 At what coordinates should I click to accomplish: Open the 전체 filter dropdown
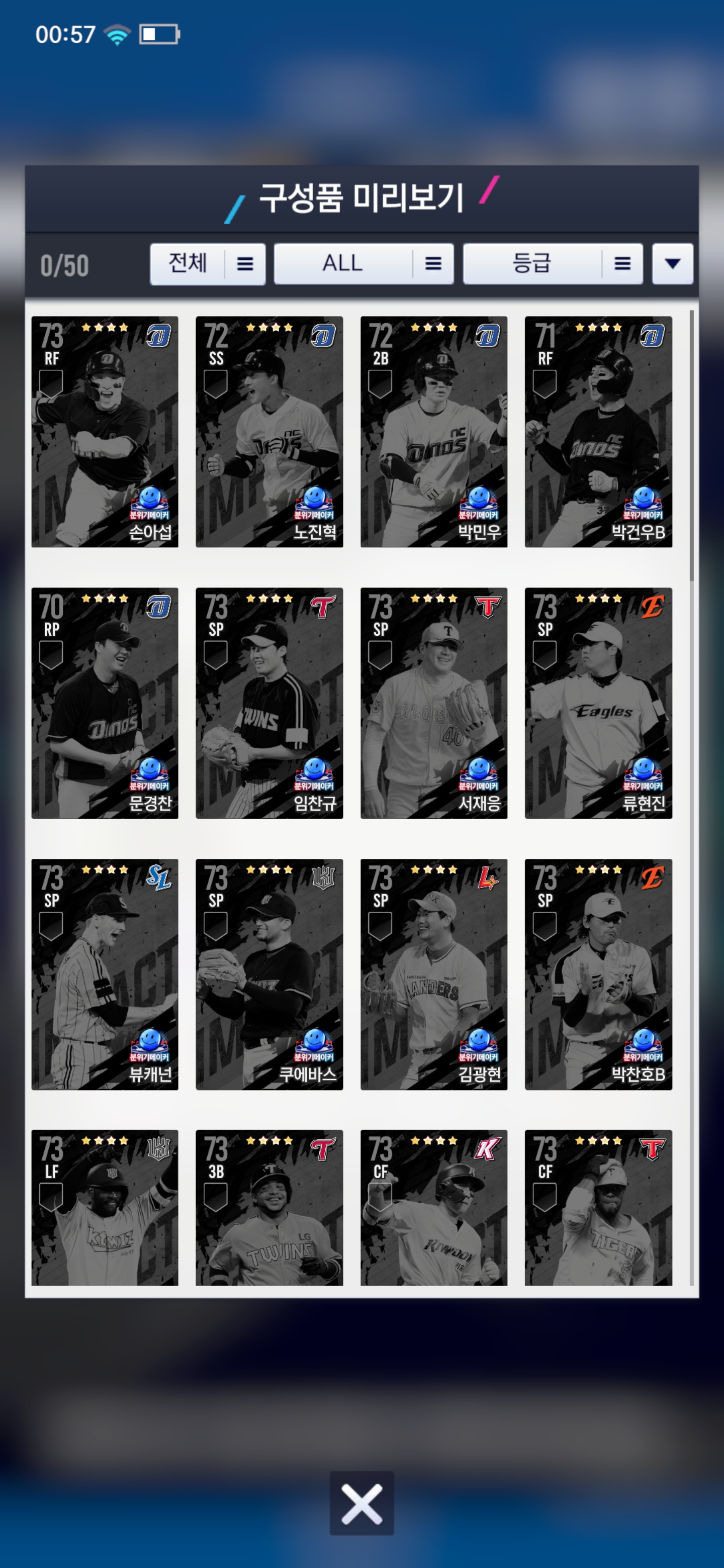point(207,263)
